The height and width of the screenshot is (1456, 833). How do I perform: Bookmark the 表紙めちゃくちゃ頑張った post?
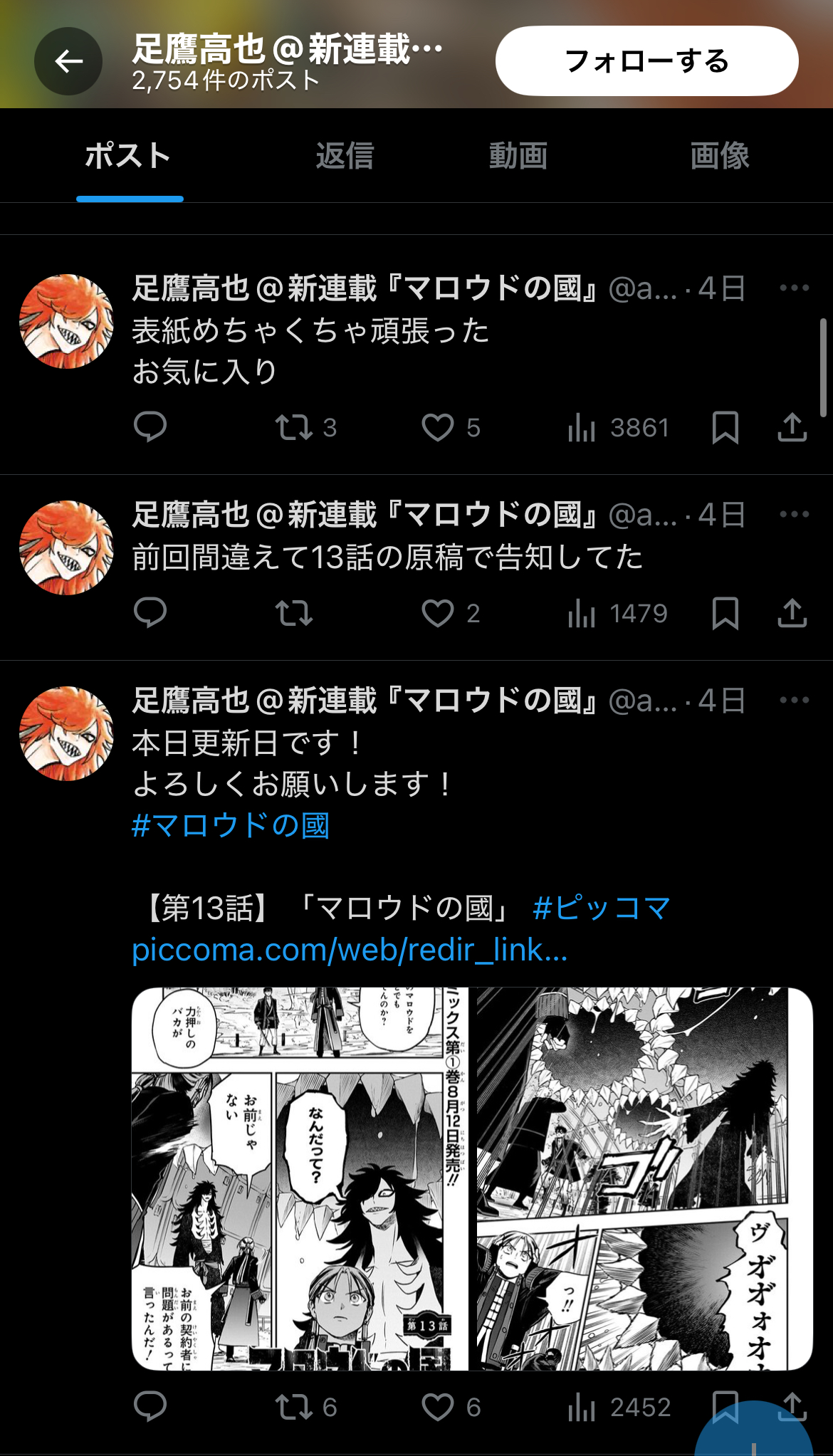coord(725,427)
